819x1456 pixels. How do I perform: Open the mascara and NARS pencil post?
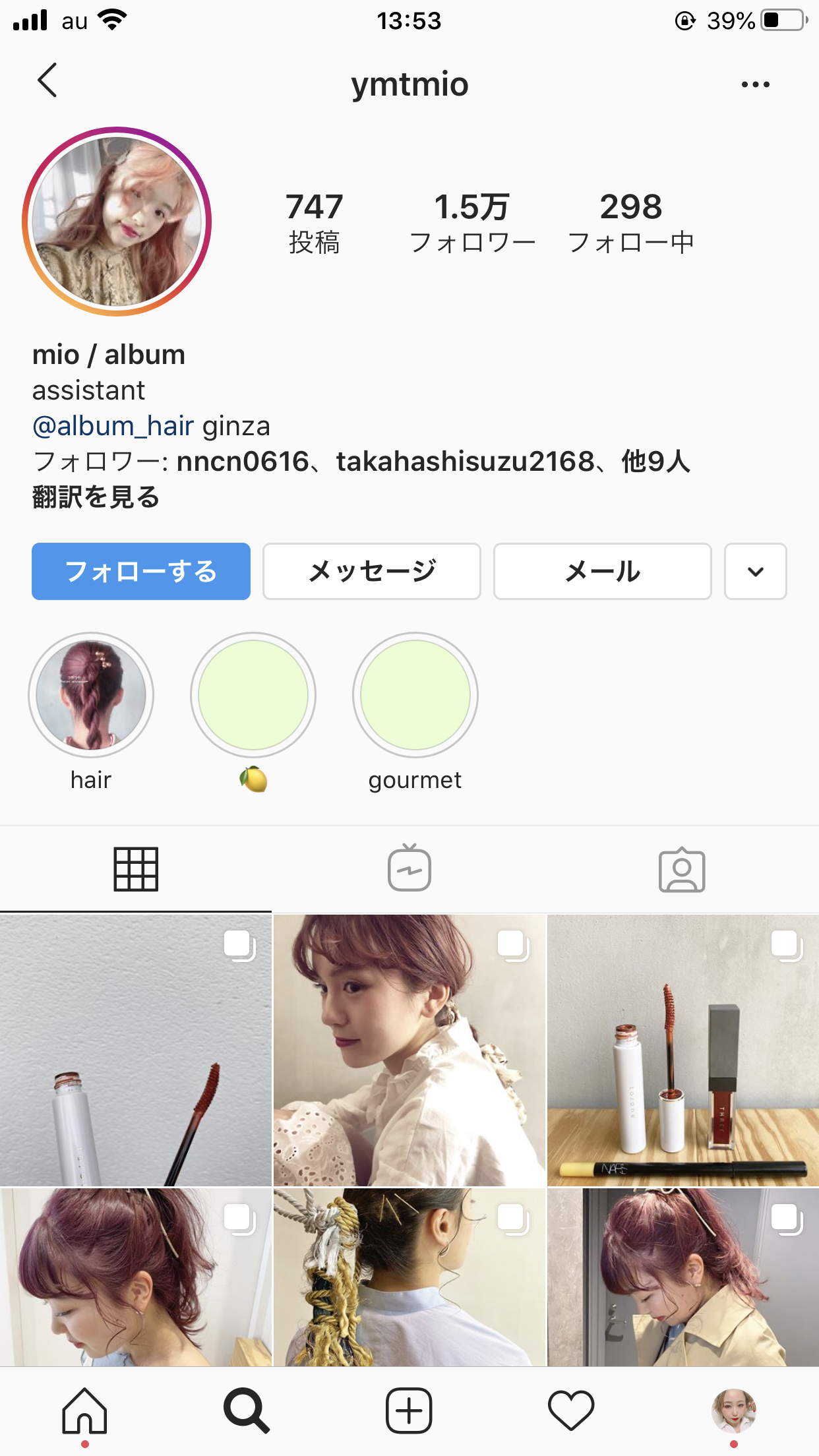[683, 1050]
